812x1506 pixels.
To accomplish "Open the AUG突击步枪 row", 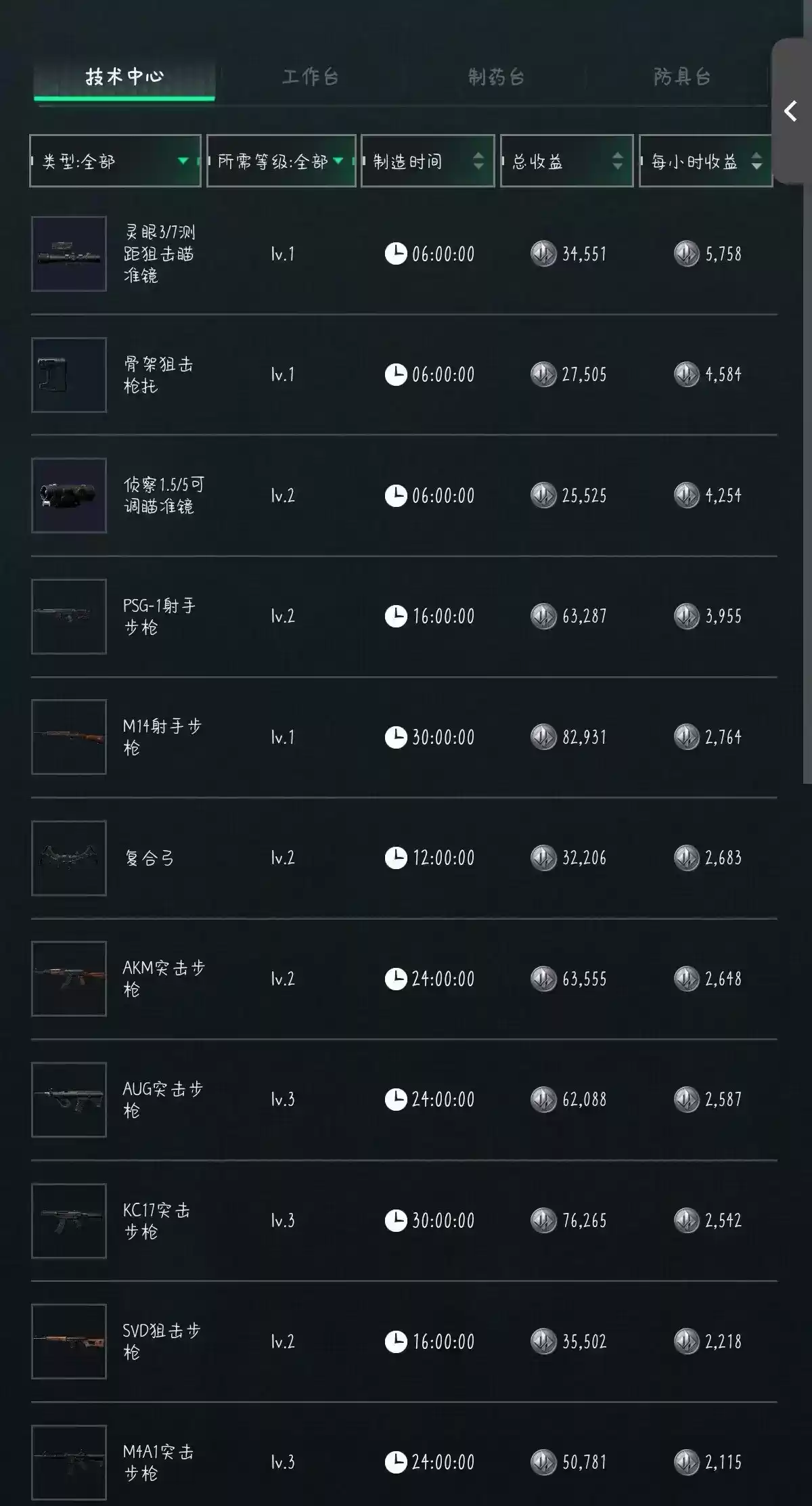I will [162, 1099].
